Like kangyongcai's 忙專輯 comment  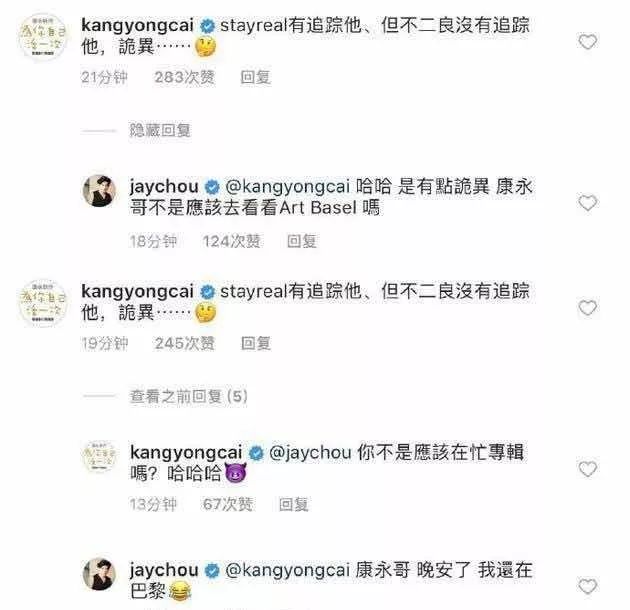point(588,469)
